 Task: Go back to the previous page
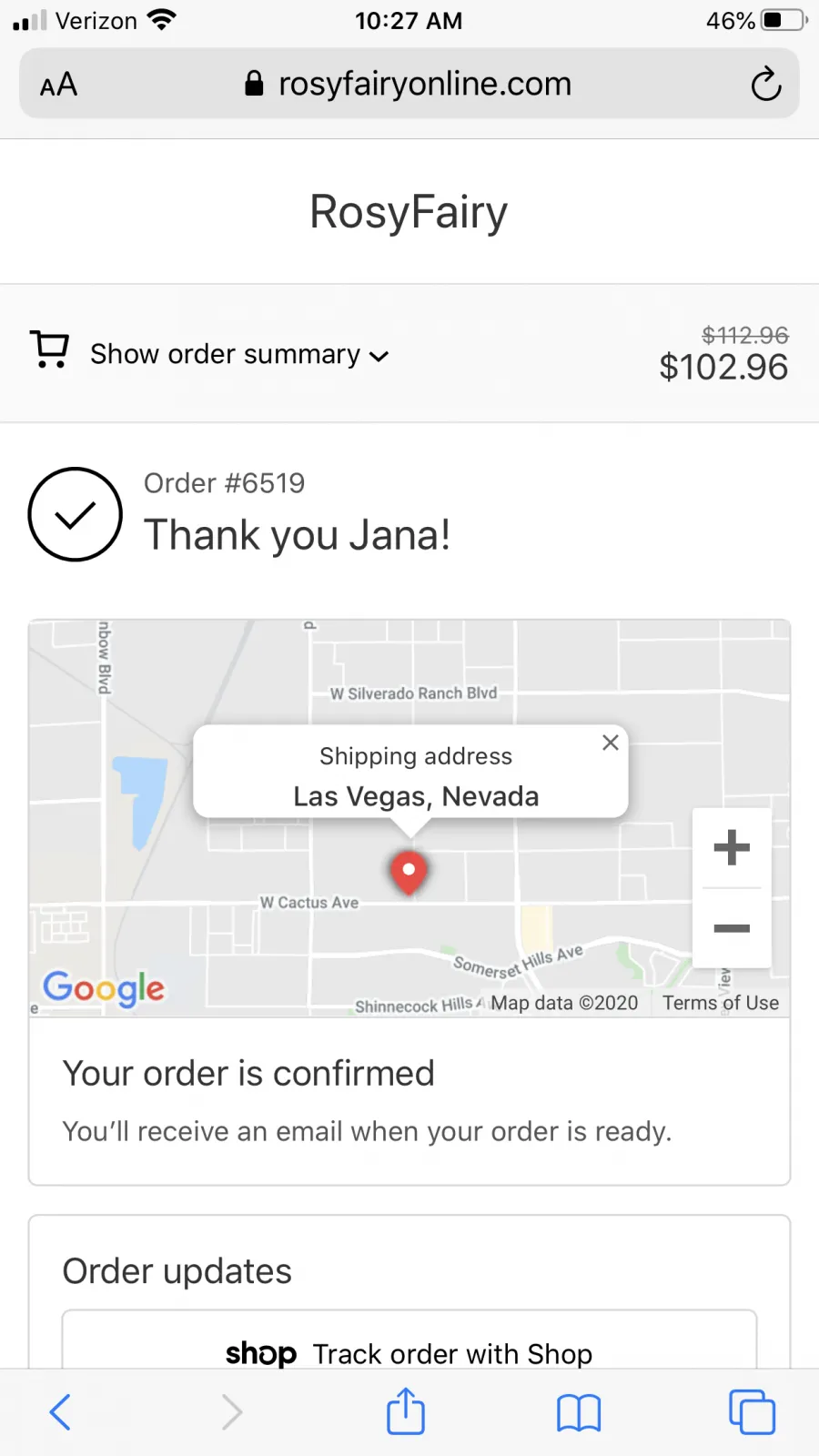coord(60,1412)
